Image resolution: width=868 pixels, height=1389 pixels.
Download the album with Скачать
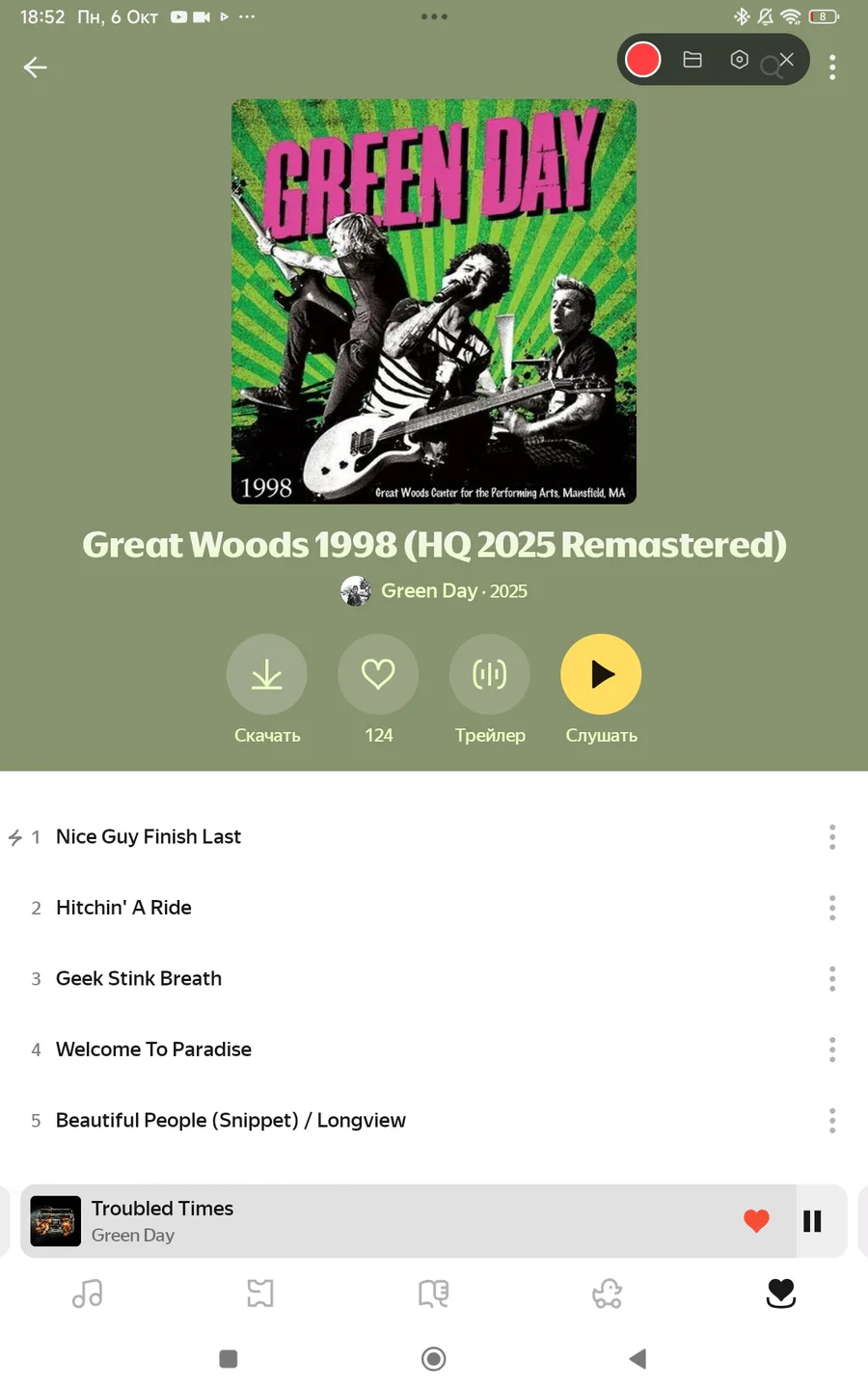[x=267, y=675]
